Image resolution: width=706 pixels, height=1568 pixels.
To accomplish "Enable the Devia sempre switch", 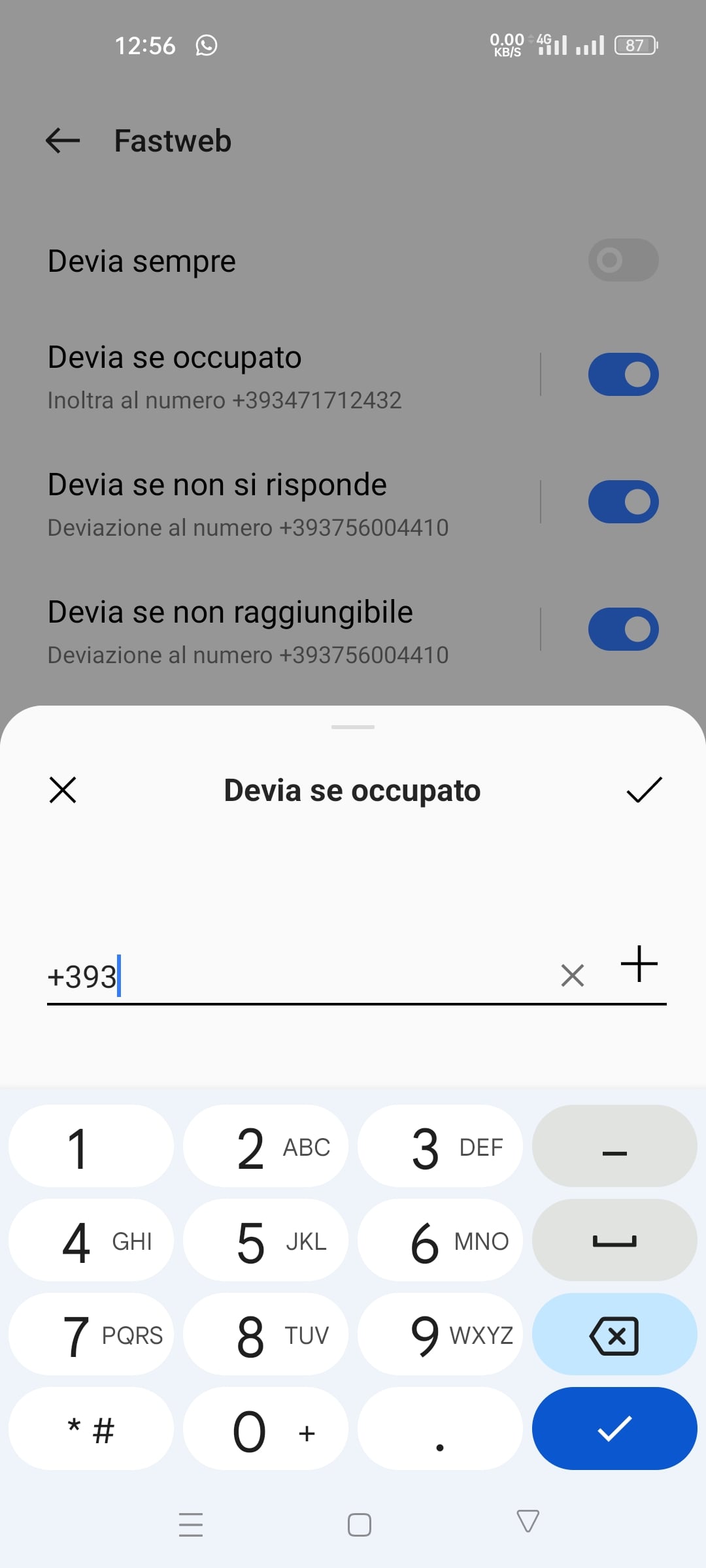I will [x=623, y=260].
